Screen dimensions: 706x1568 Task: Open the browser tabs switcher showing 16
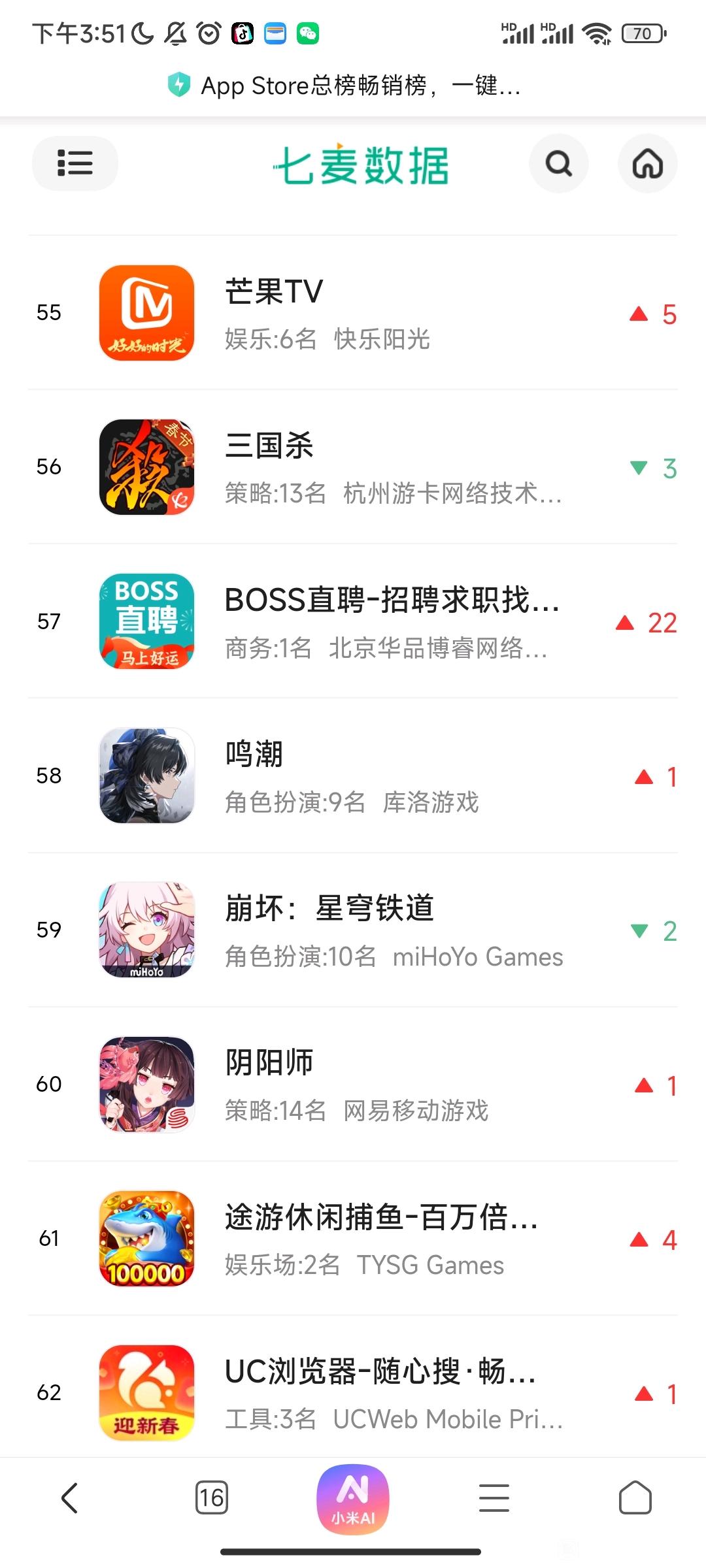click(x=212, y=1497)
